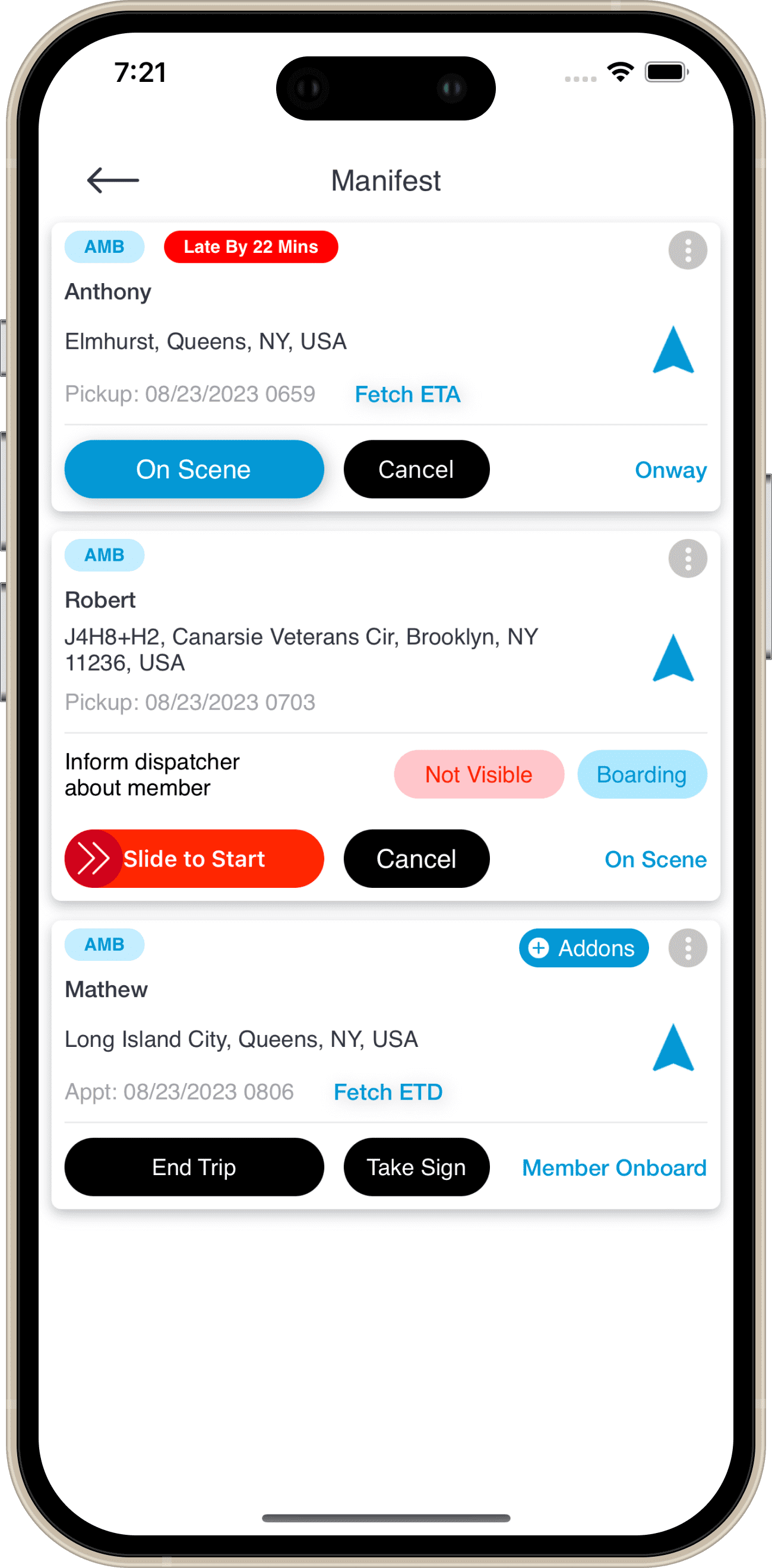772x1568 pixels.
Task: Mark Anthony's trip as On Scene
Action: (194, 469)
